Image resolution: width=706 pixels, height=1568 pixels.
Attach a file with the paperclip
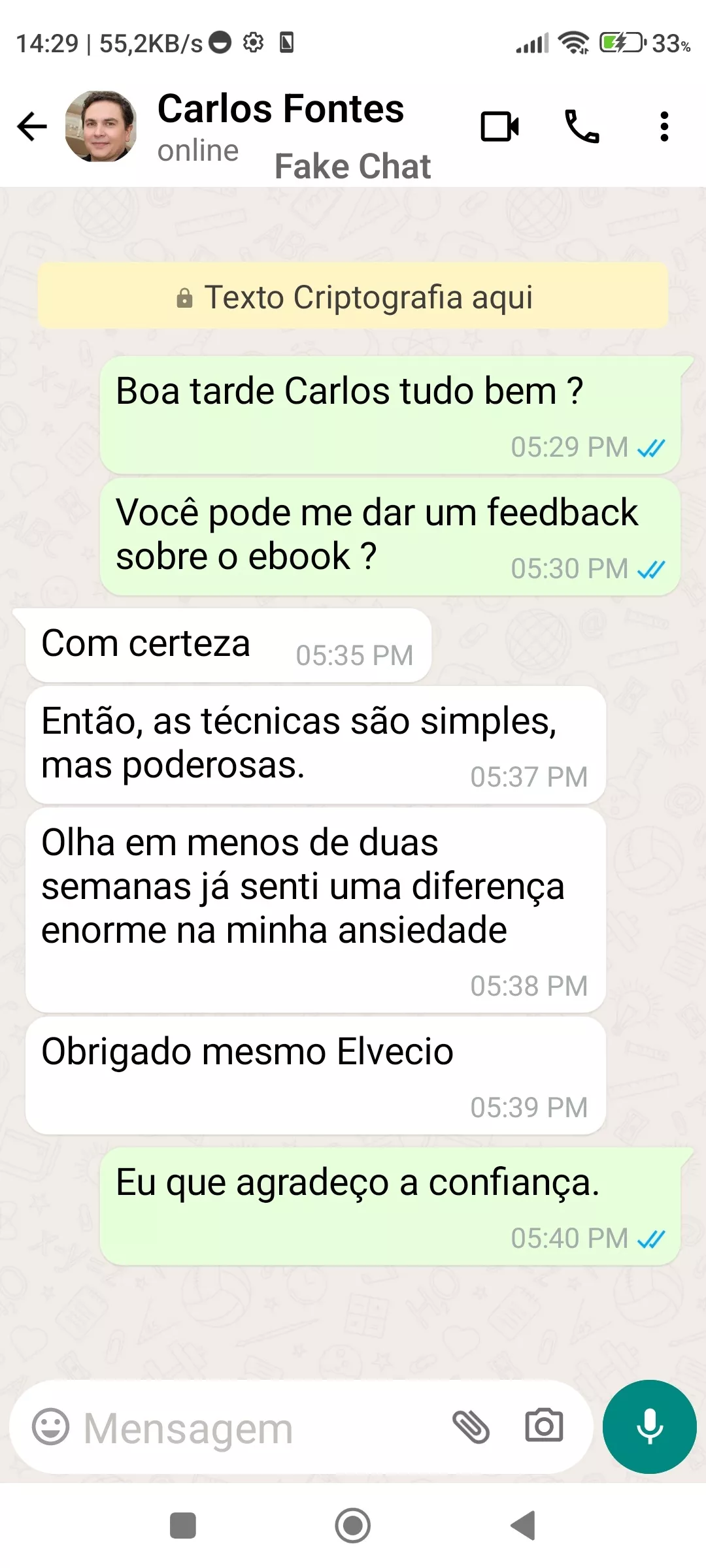pos(471,1426)
